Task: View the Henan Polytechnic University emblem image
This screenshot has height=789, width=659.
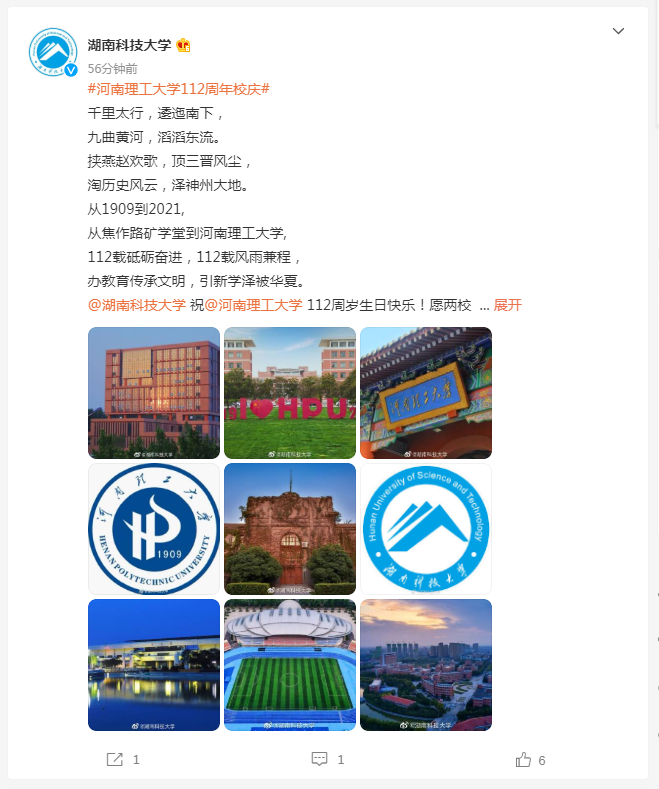Action: point(154,529)
